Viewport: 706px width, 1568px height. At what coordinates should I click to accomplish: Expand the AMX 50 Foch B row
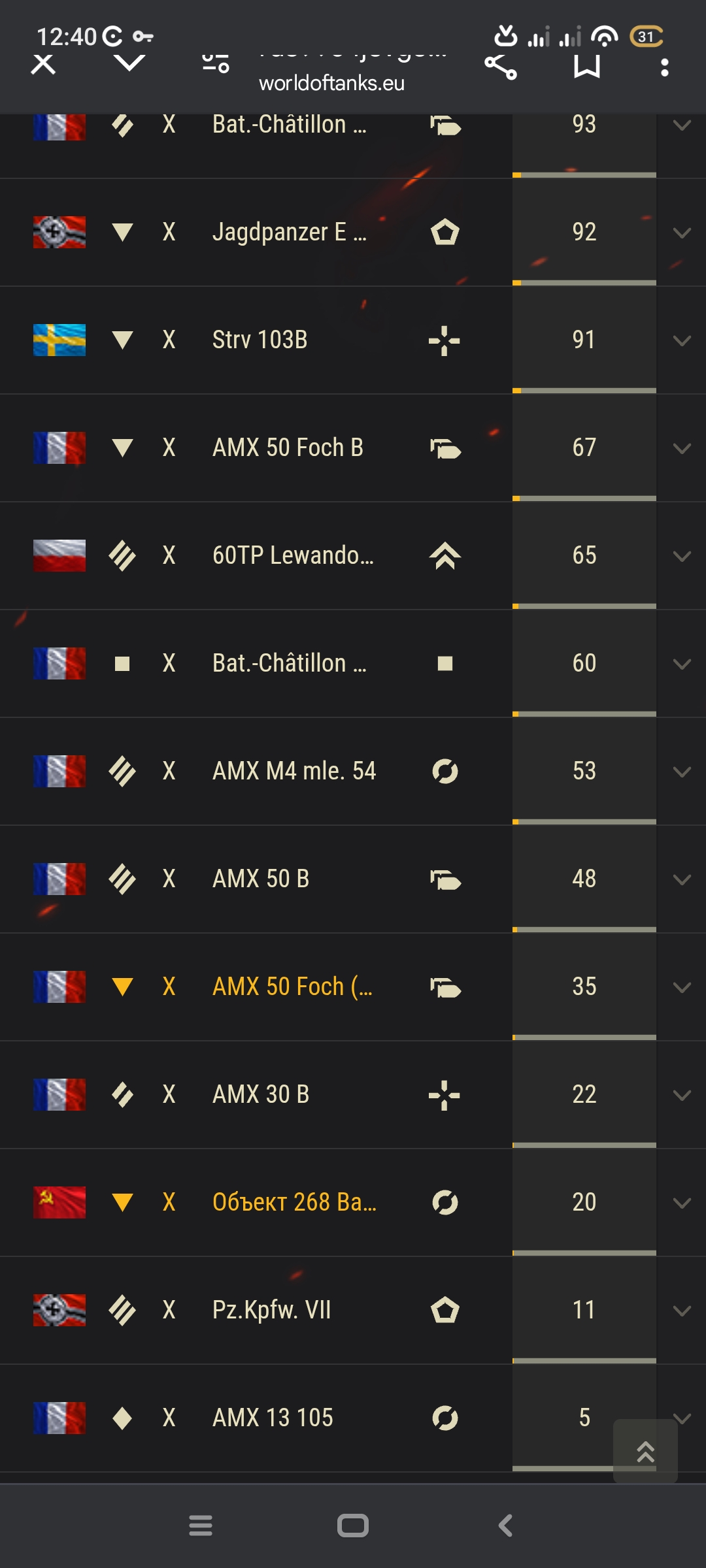click(x=682, y=449)
